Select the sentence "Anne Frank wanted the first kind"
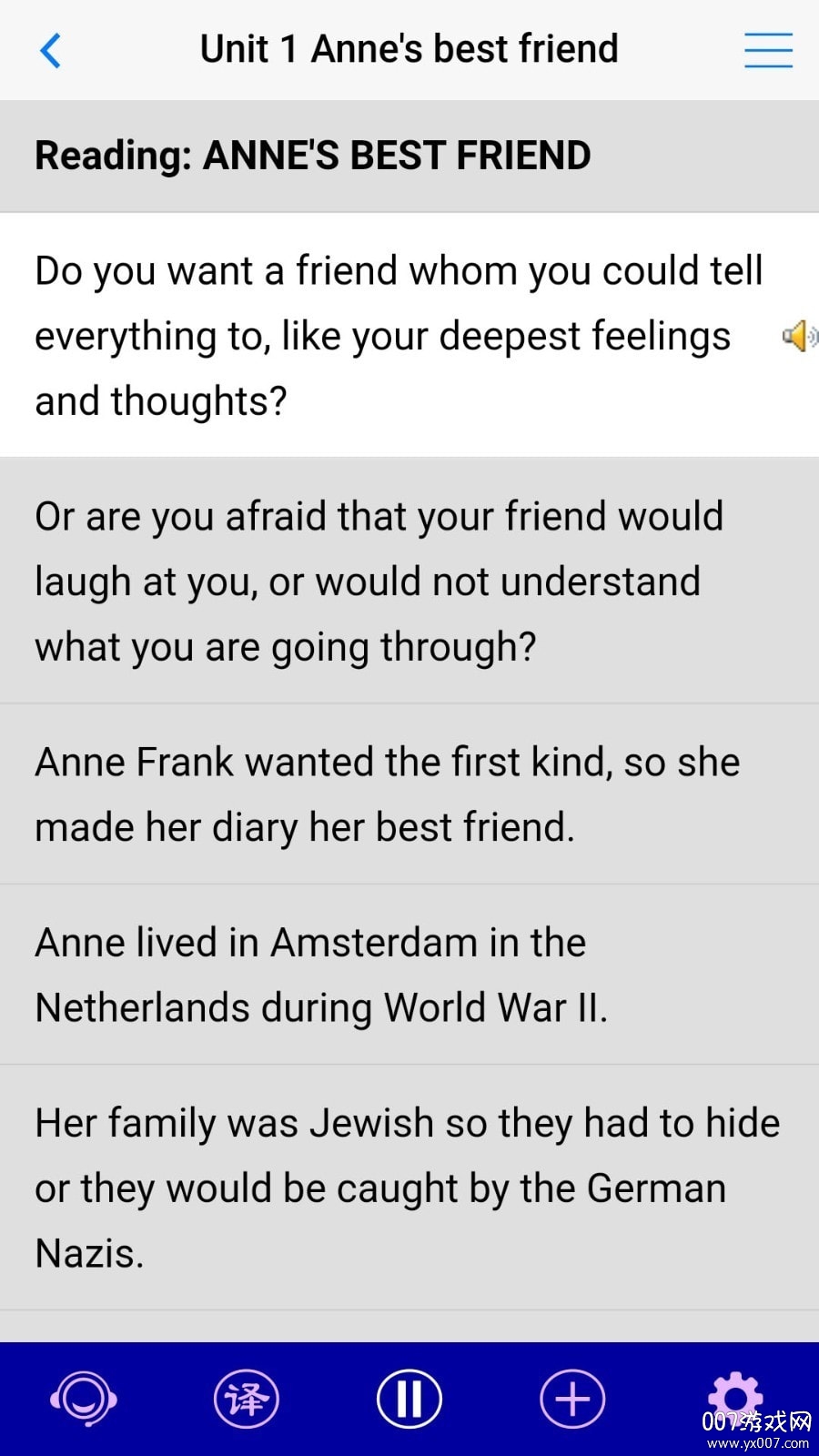Image resolution: width=819 pixels, height=1456 pixels. (387, 794)
